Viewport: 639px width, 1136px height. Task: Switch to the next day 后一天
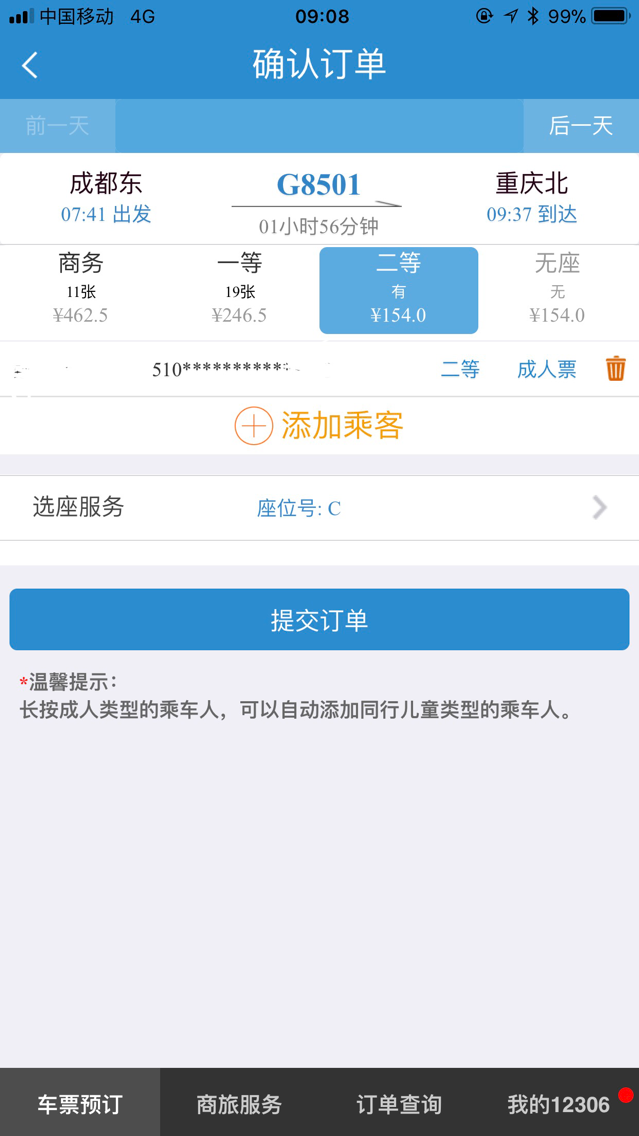(x=580, y=126)
